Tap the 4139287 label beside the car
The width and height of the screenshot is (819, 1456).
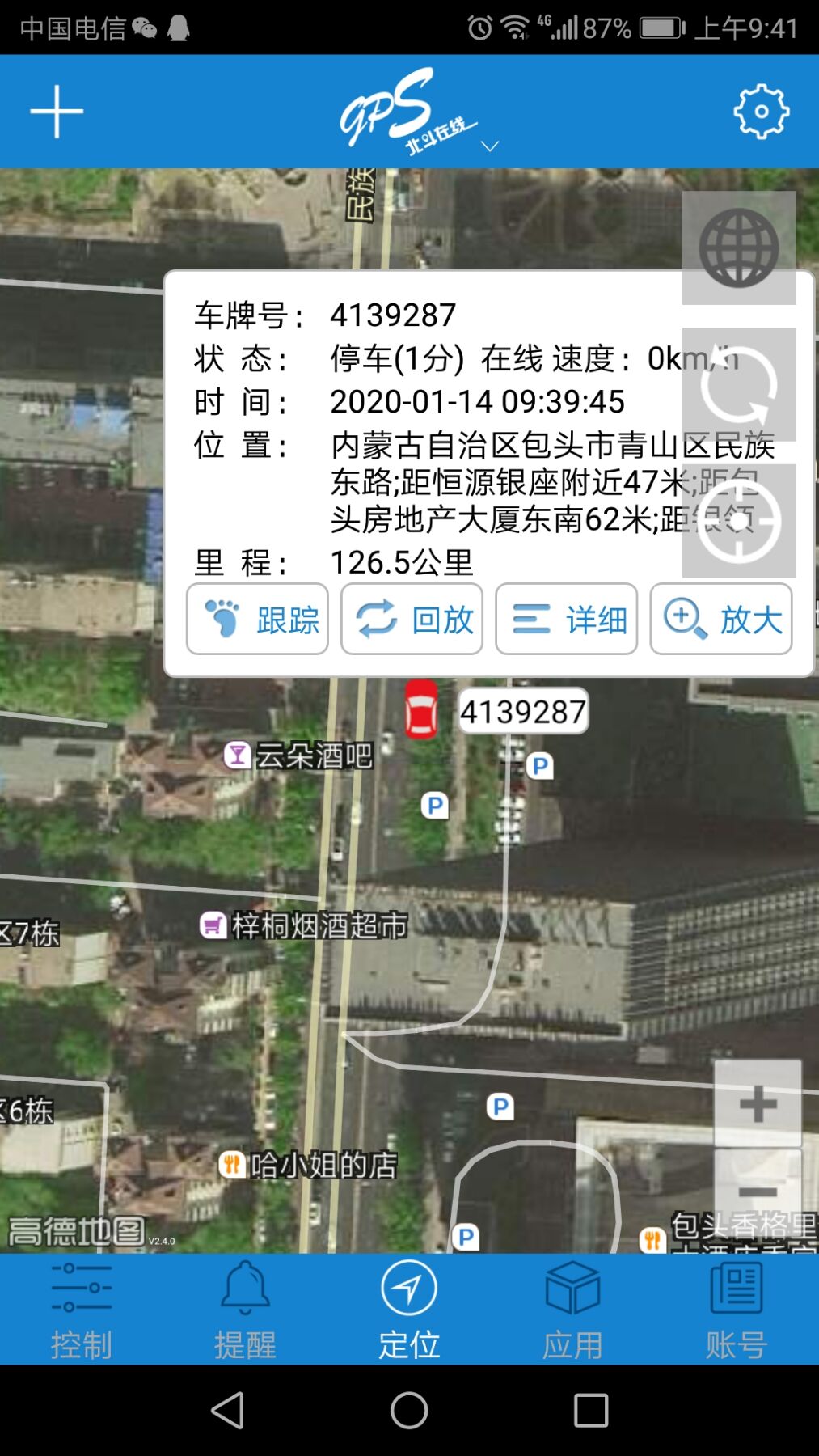pyautogui.click(x=522, y=712)
